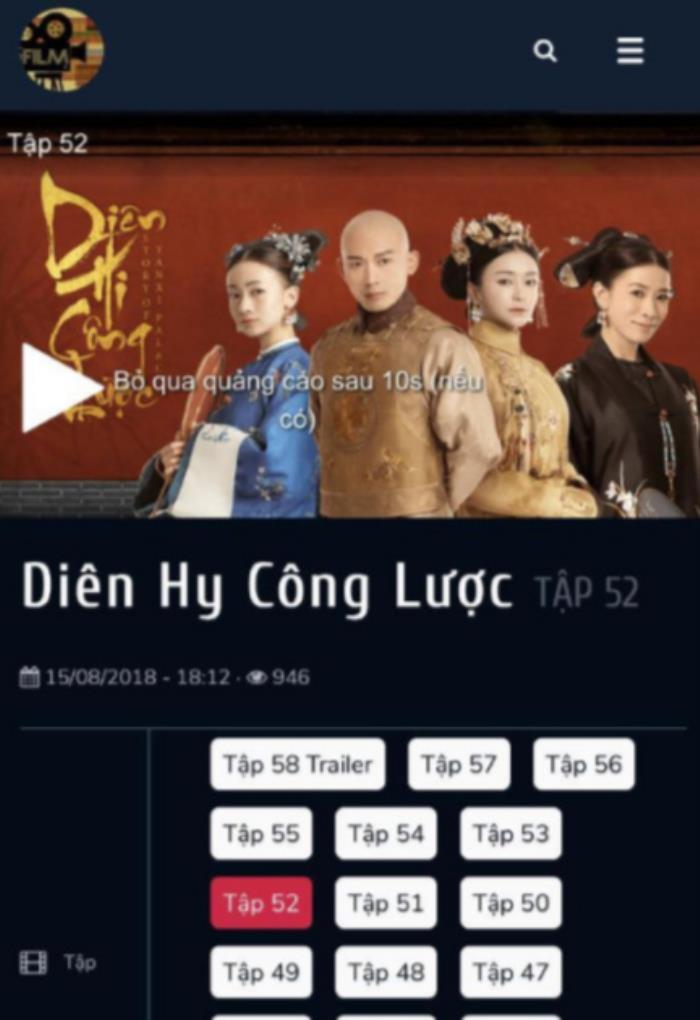The image size is (700, 1020).
Task: Open the search icon
Action: click(545, 50)
